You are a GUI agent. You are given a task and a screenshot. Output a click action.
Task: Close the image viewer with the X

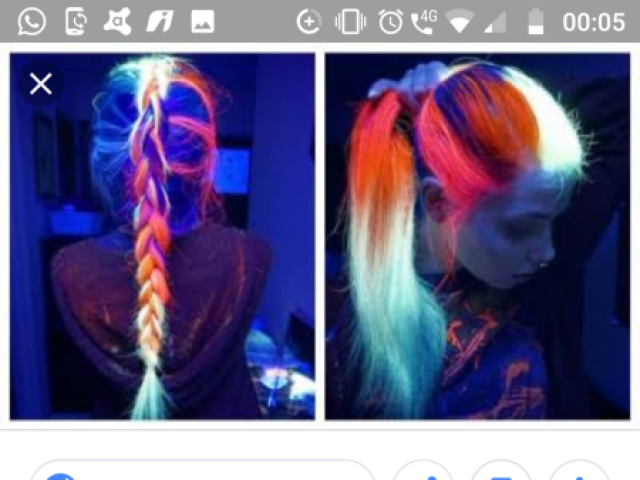[41, 84]
